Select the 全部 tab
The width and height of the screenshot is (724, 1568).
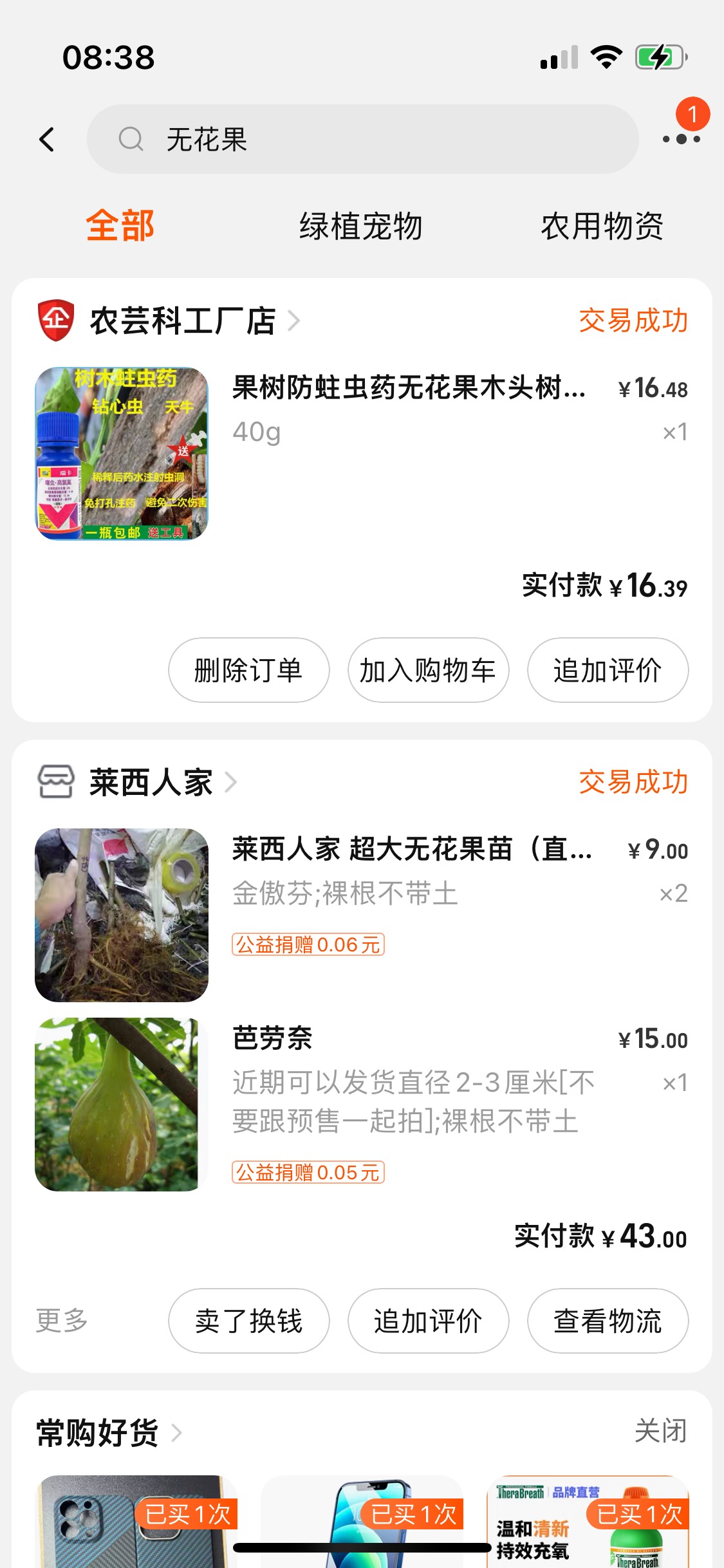point(120,226)
